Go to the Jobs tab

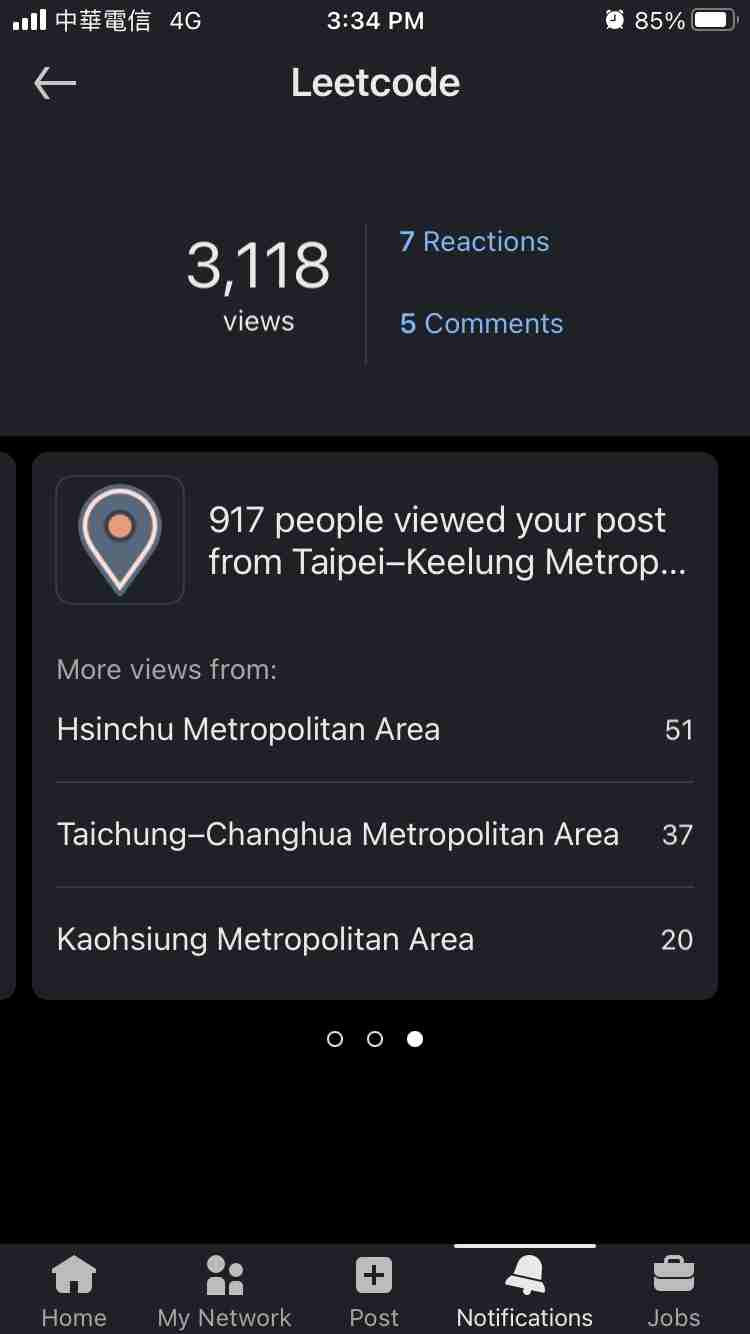tap(674, 1291)
